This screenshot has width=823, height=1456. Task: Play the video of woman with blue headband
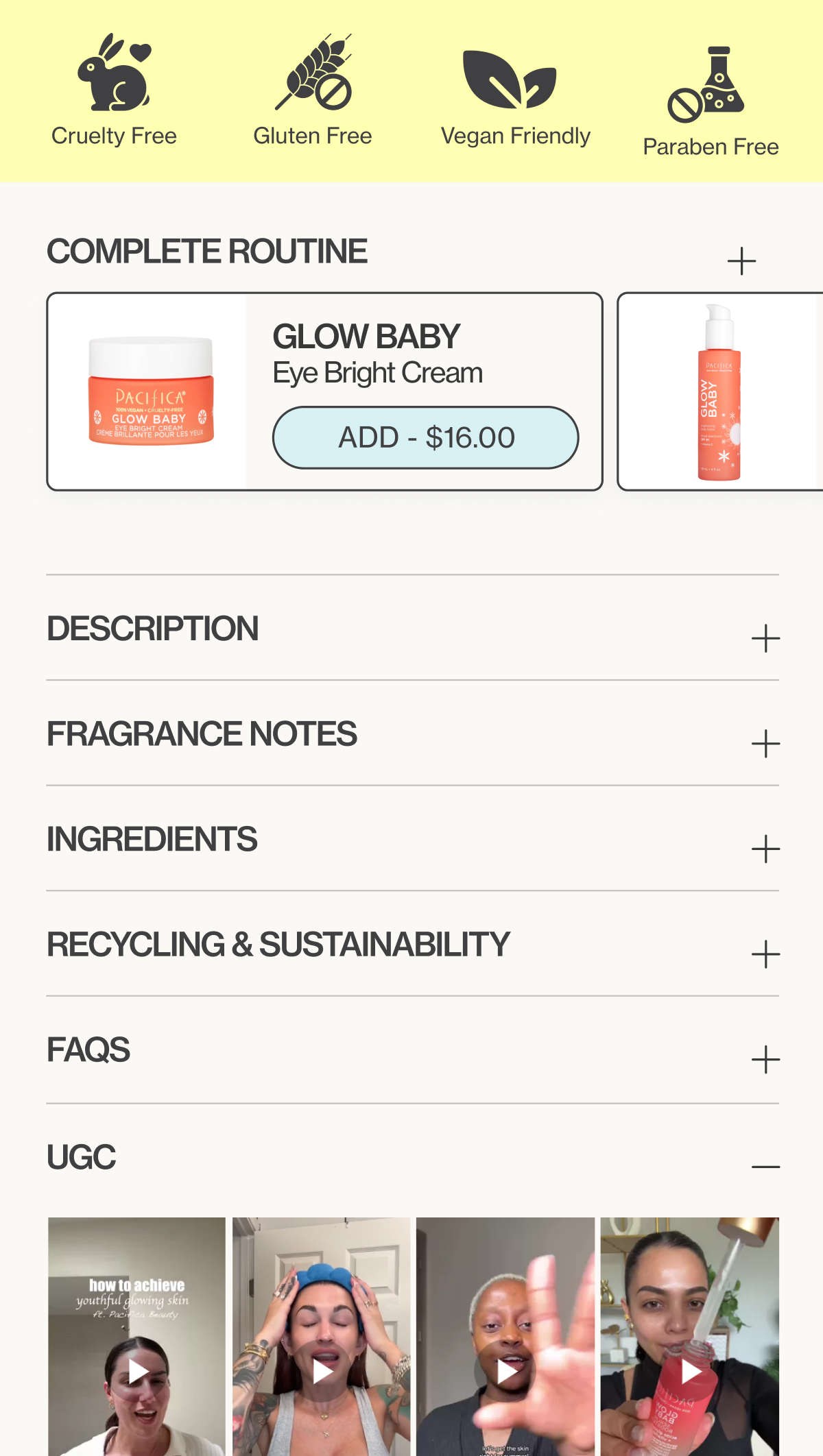point(322,1372)
